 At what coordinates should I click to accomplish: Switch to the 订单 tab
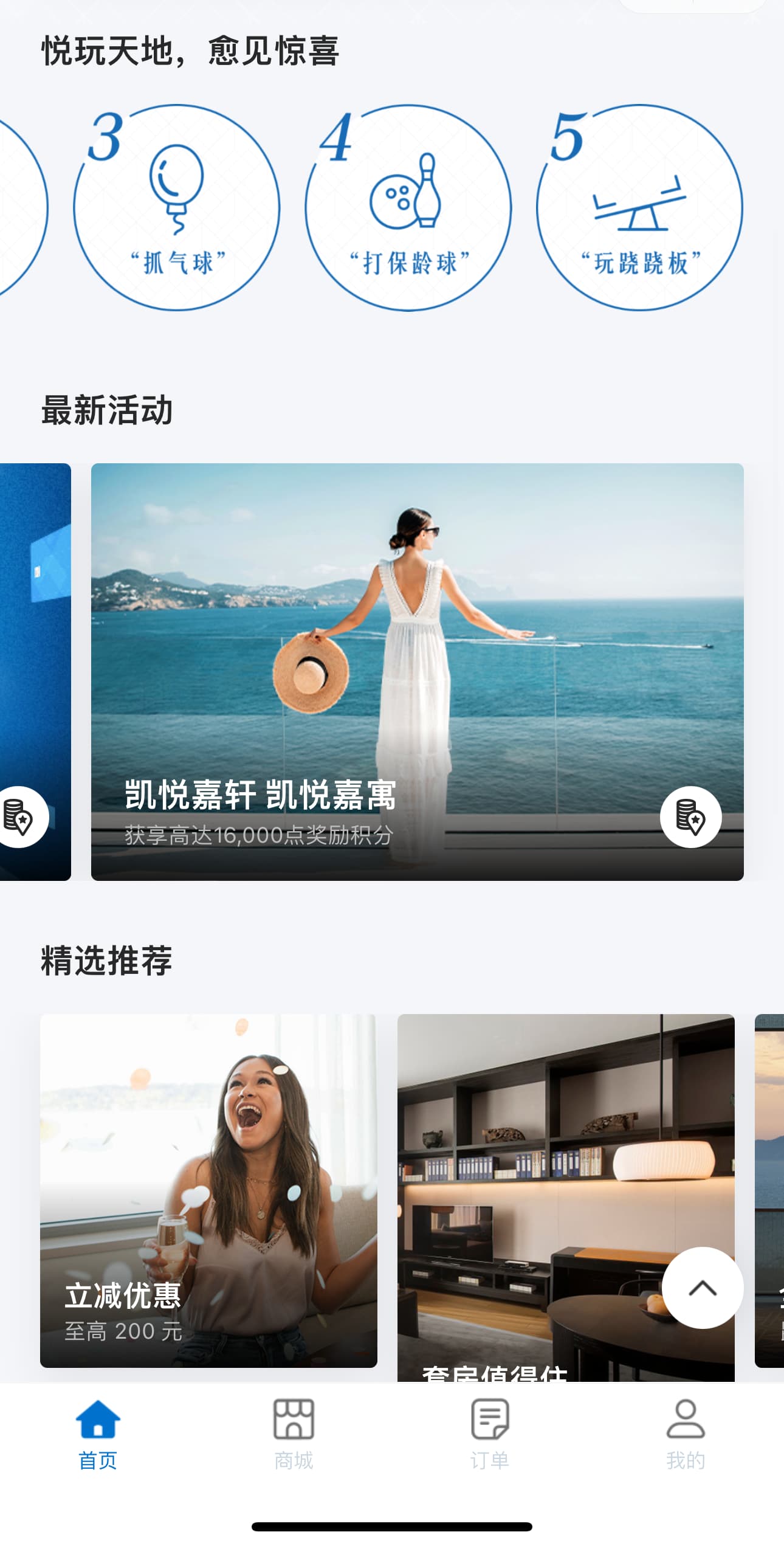490,1434
